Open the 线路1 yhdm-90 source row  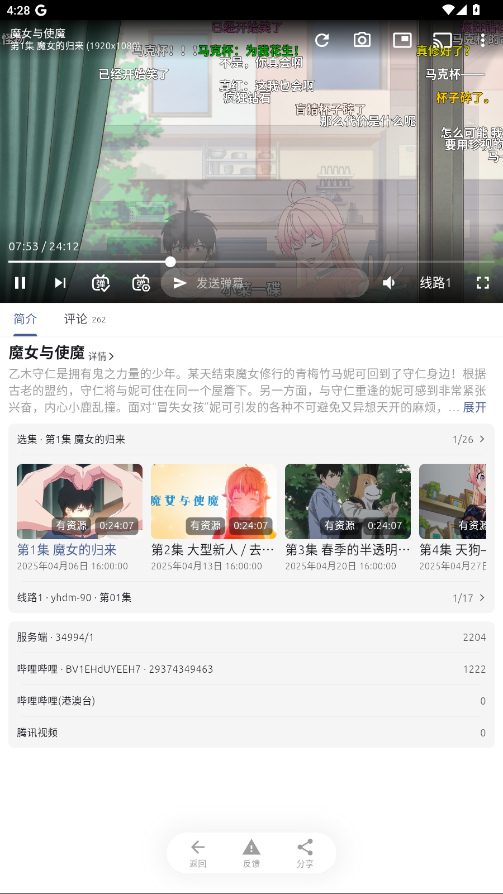tap(252, 598)
